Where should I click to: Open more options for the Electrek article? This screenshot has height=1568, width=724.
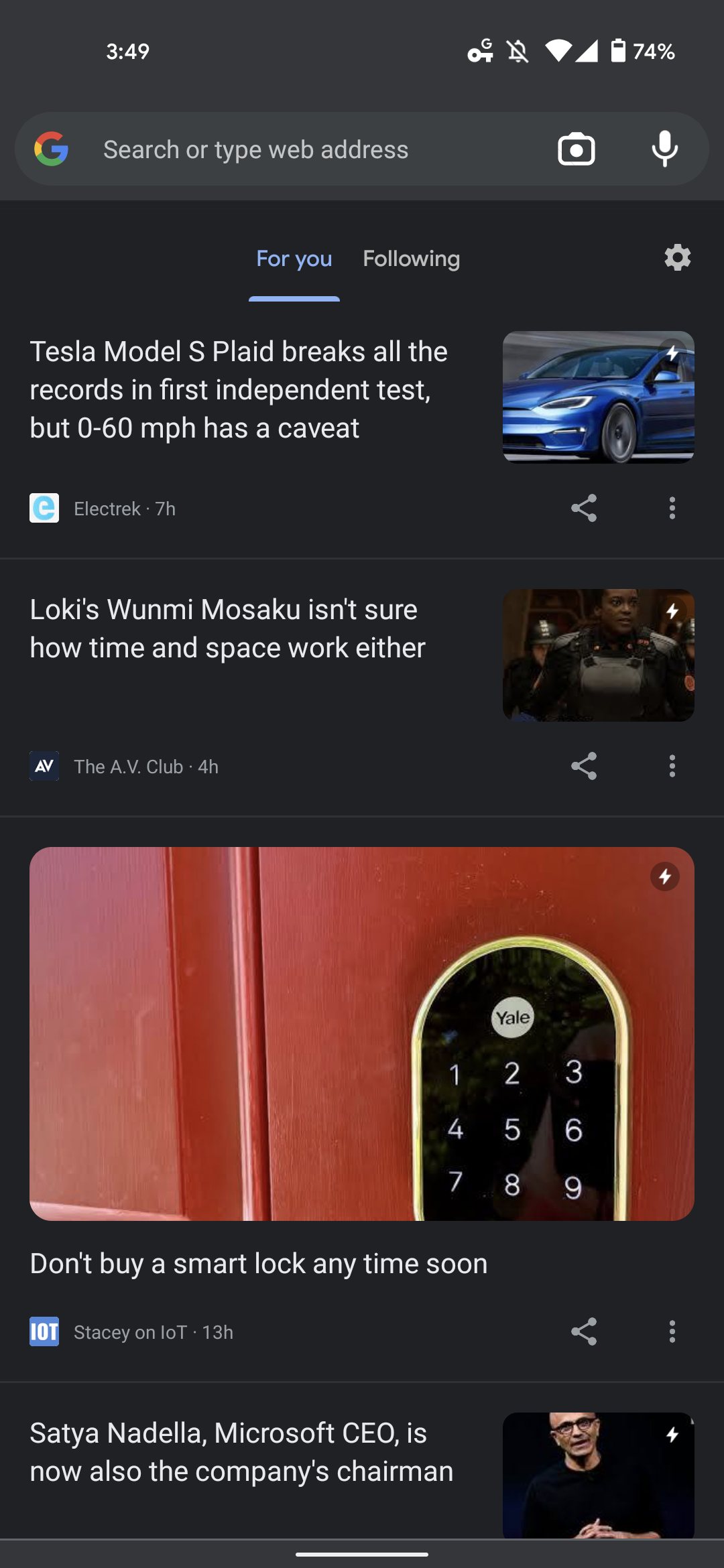pos(672,508)
